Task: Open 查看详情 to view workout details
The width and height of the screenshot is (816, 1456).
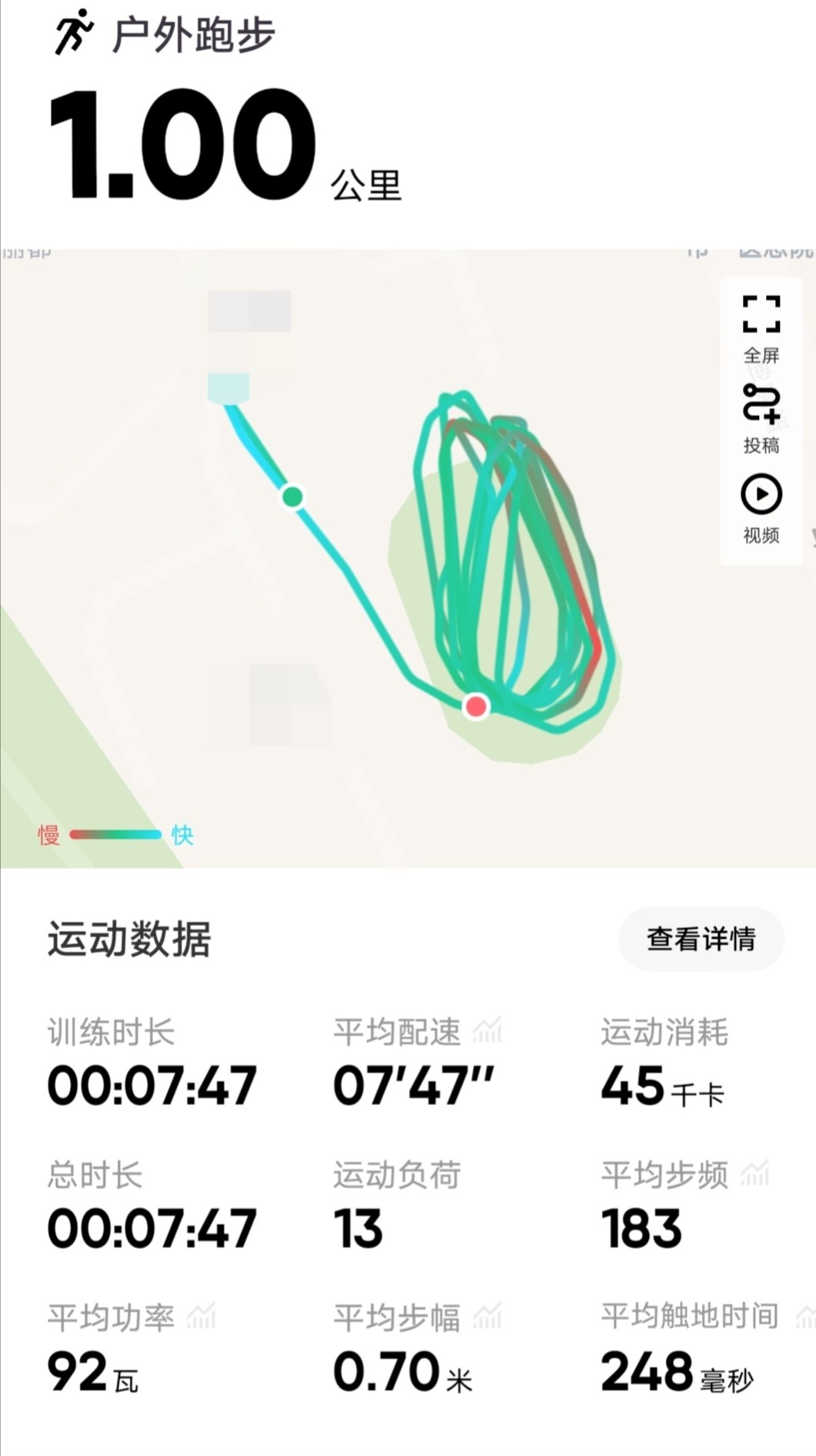Action: 701,938
